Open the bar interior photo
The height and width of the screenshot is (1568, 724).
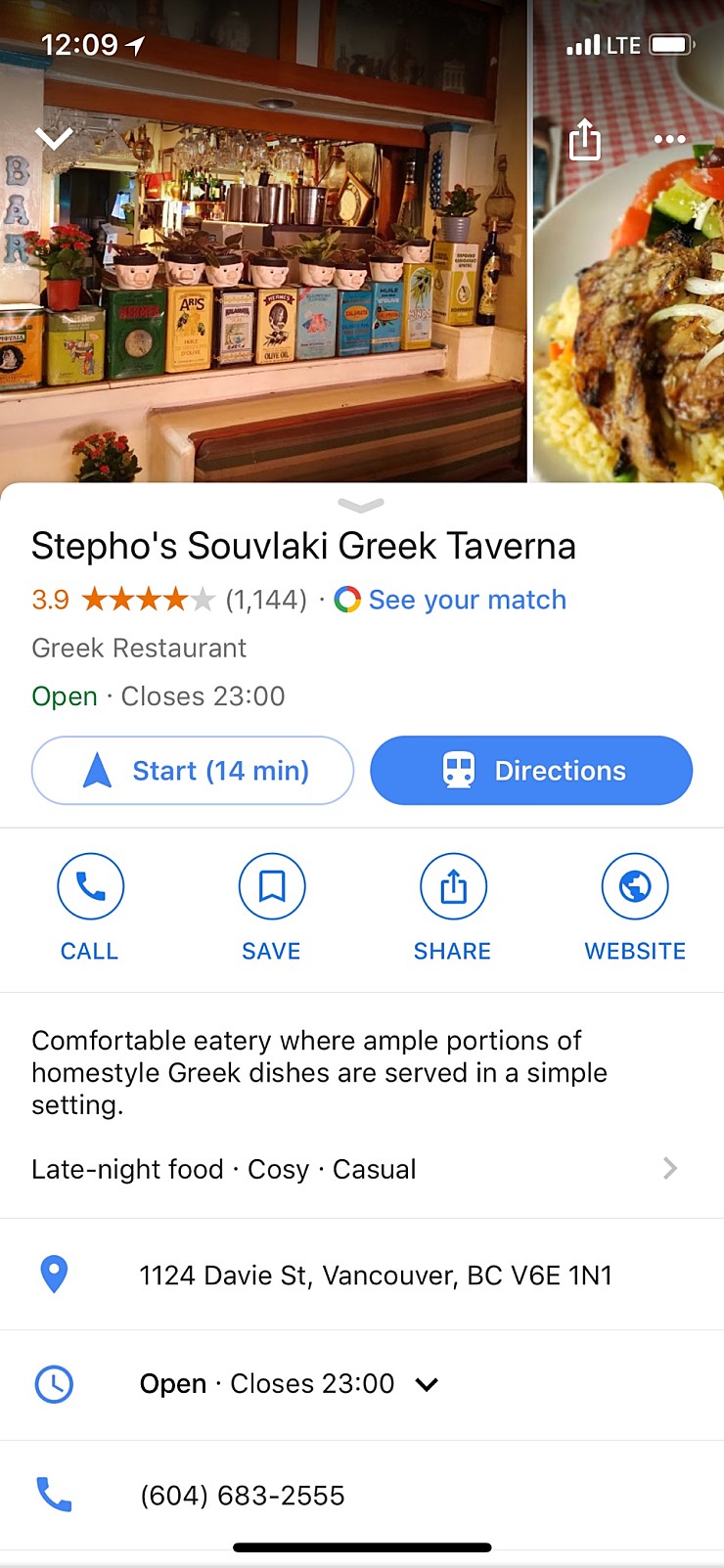click(264, 293)
